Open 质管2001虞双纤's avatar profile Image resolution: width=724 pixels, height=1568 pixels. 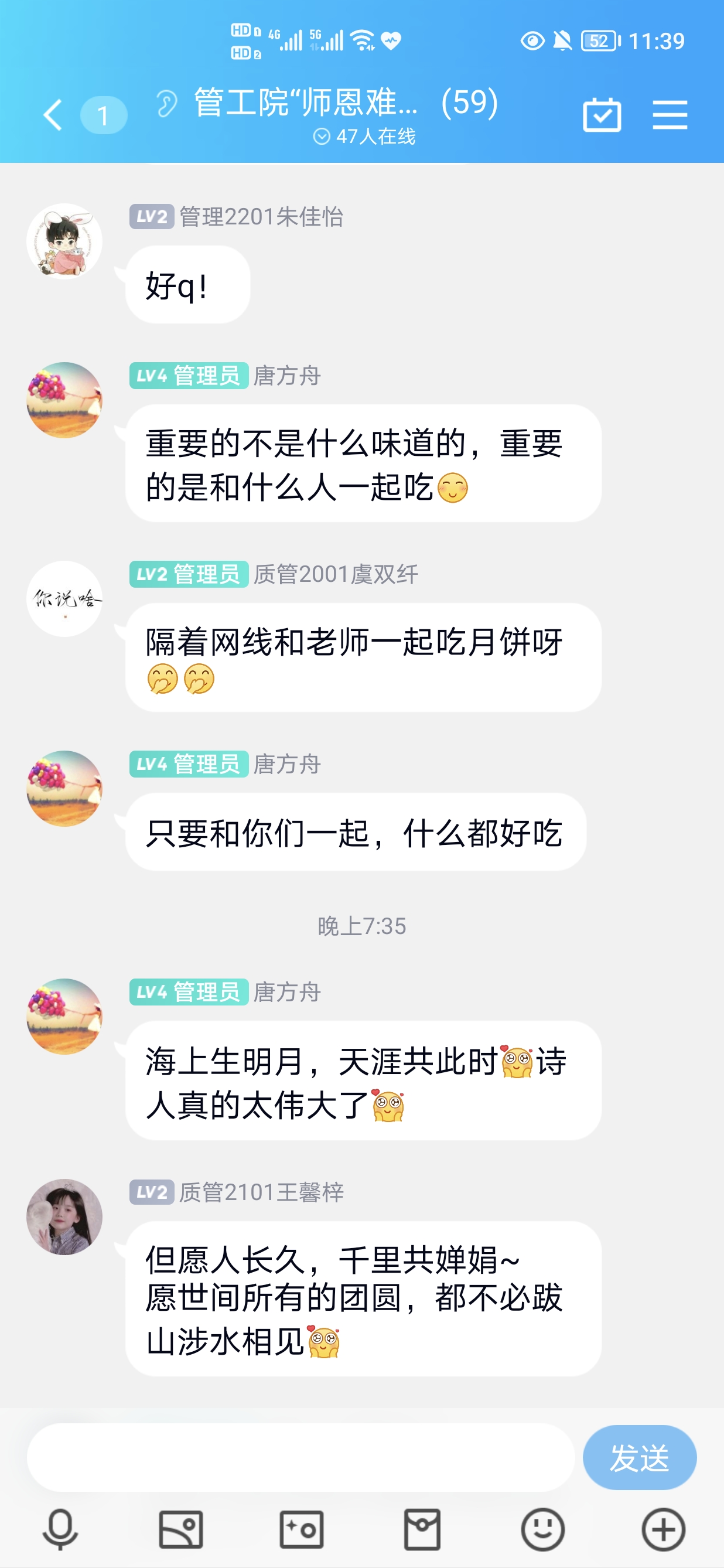pos(64,598)
